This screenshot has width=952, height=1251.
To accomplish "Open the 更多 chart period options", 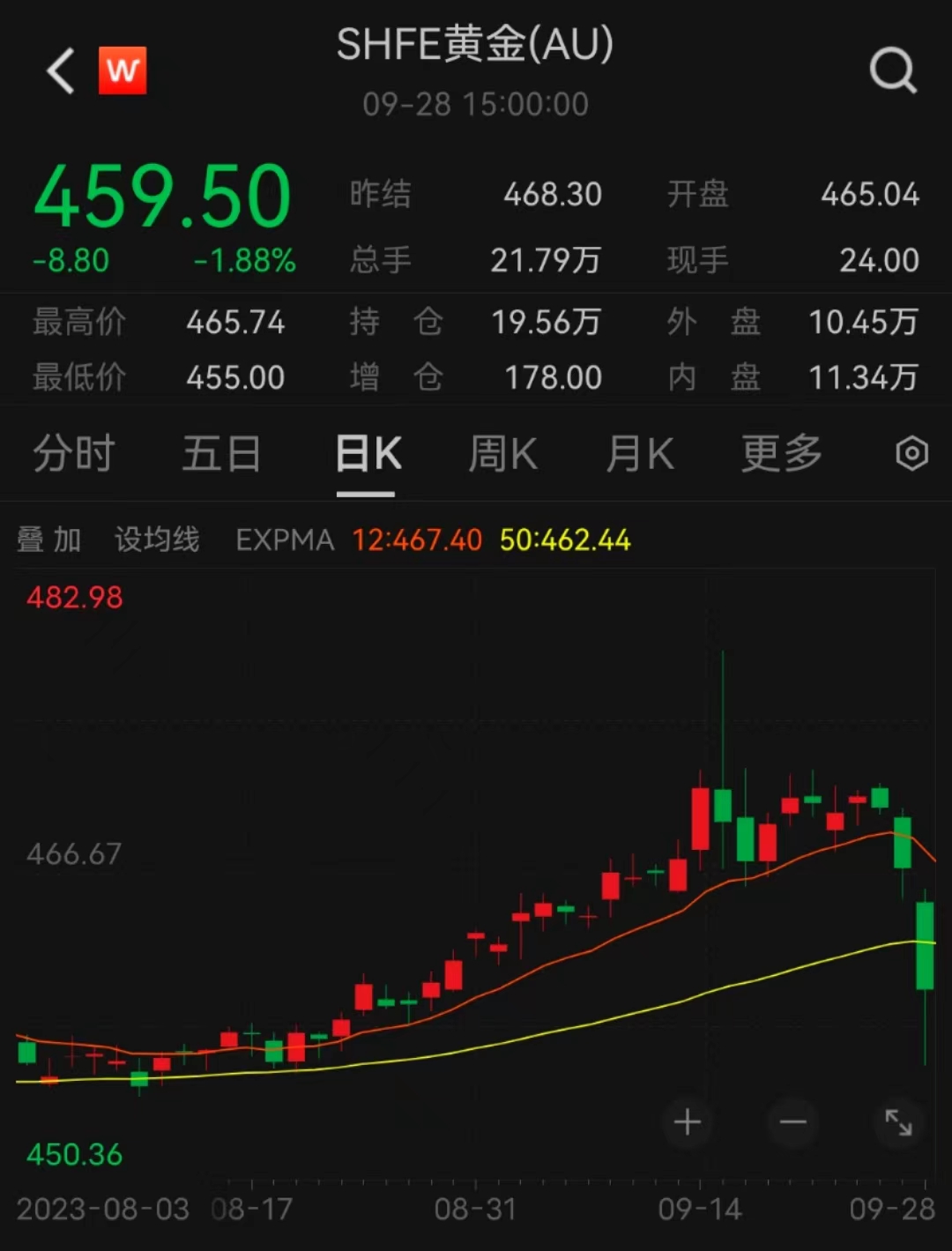I will click(781, 455).
